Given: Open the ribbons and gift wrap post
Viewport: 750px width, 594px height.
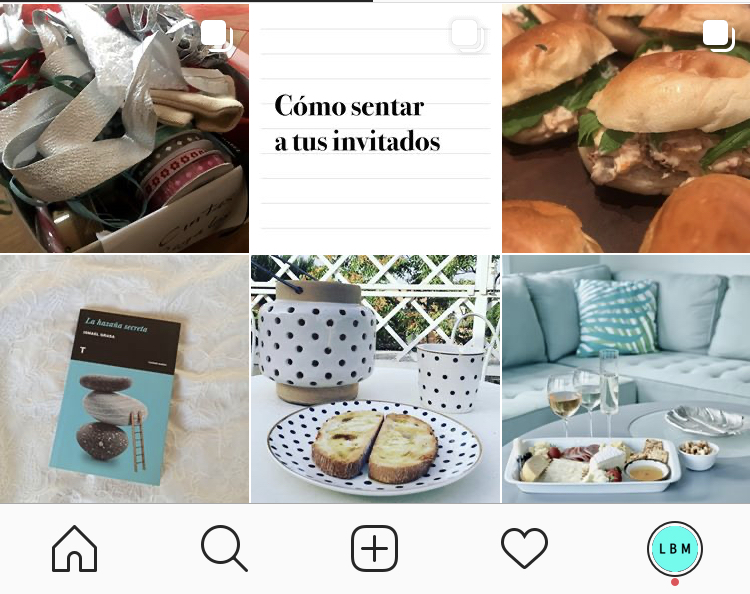Looking at the screenshot, I should pos(124,127).
